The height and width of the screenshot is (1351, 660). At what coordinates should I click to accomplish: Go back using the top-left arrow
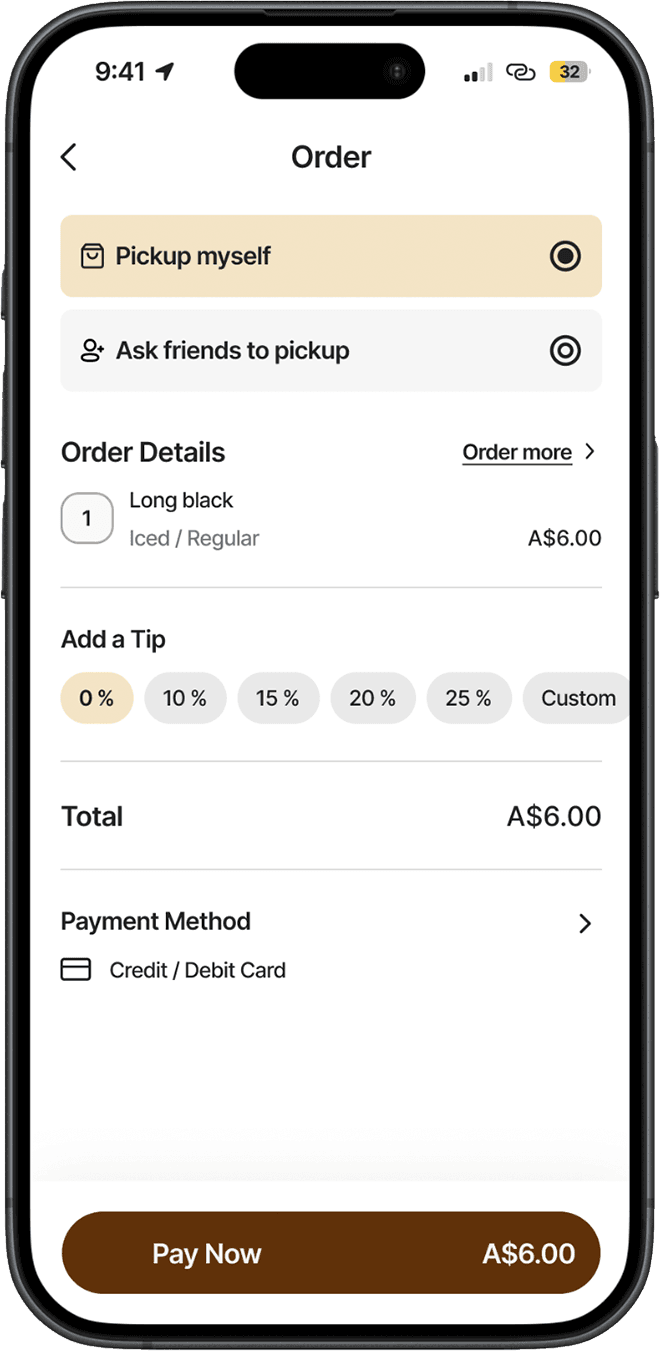(69, 157)
